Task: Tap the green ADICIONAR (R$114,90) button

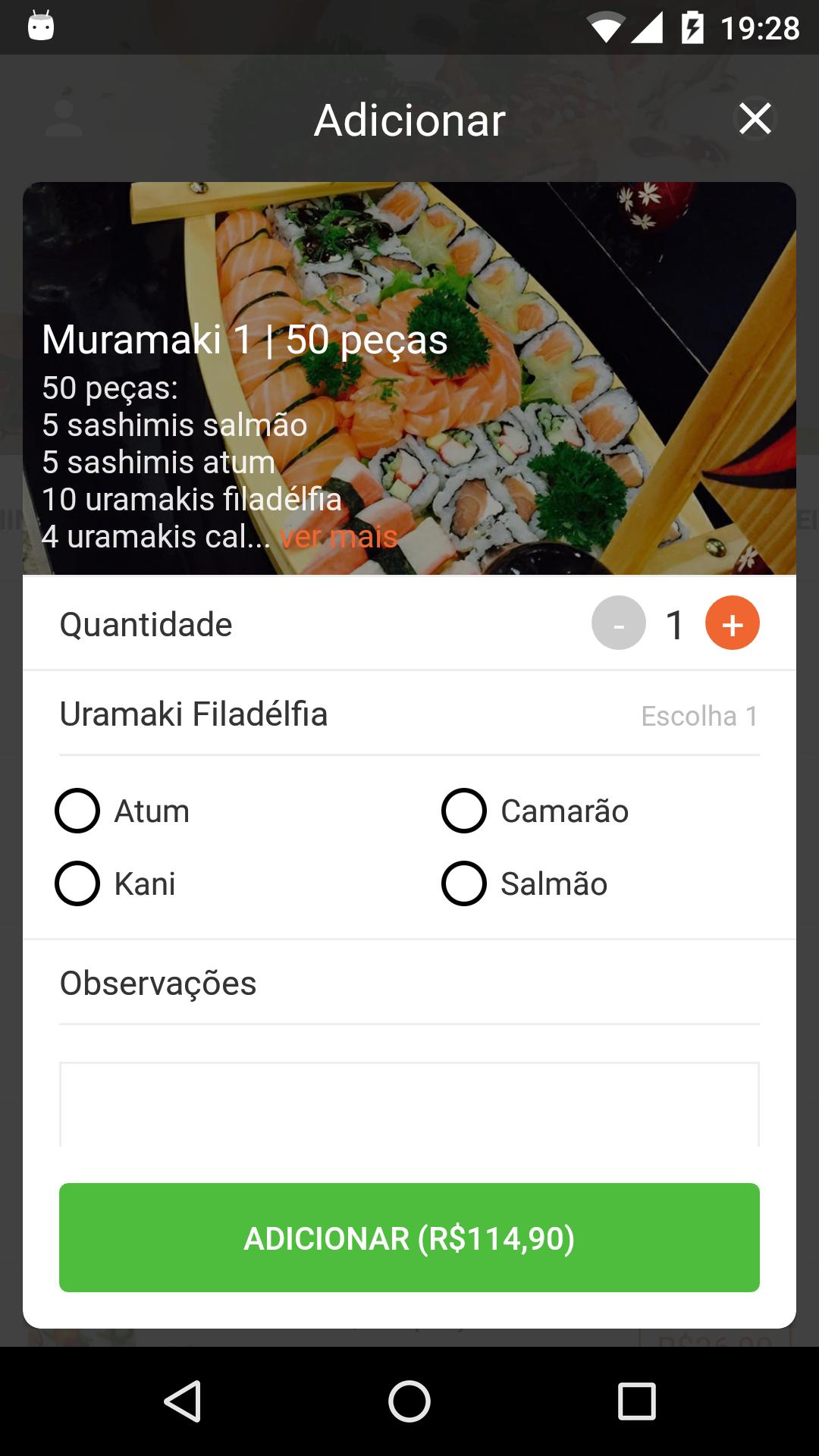Action: pos(409,1238)
